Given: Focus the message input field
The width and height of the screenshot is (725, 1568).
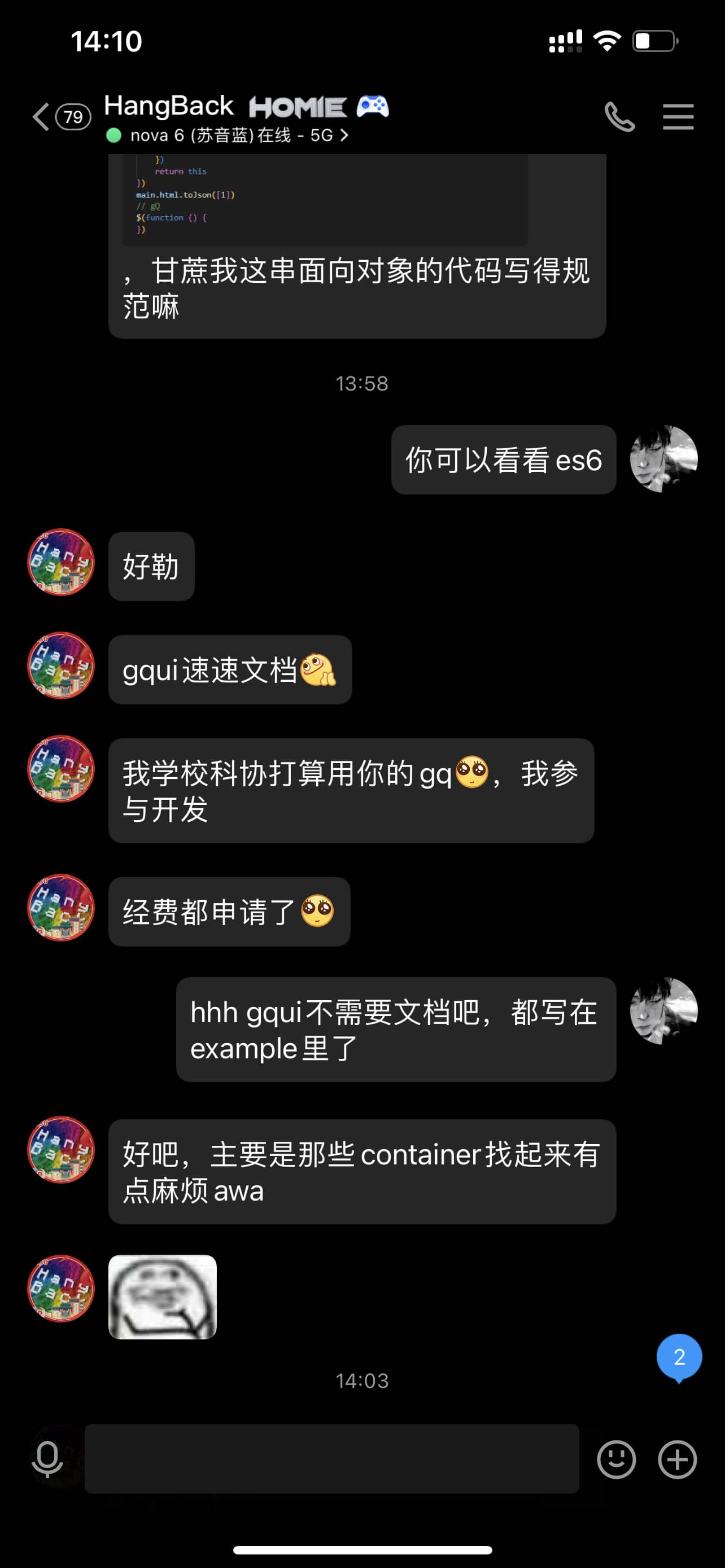Looking at the screenshot, I should pos(331,1458).
